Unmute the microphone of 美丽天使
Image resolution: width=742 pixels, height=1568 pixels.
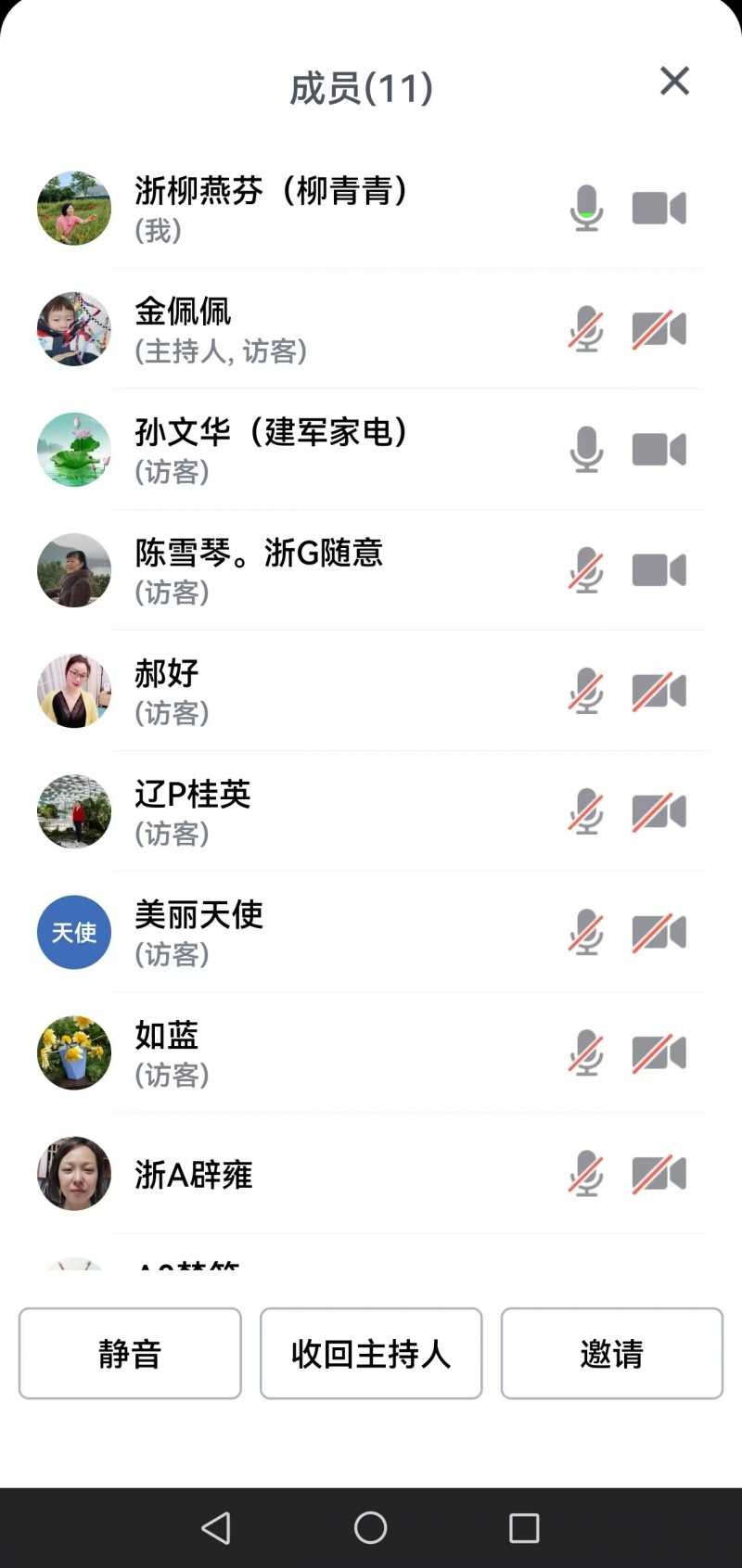586,932
